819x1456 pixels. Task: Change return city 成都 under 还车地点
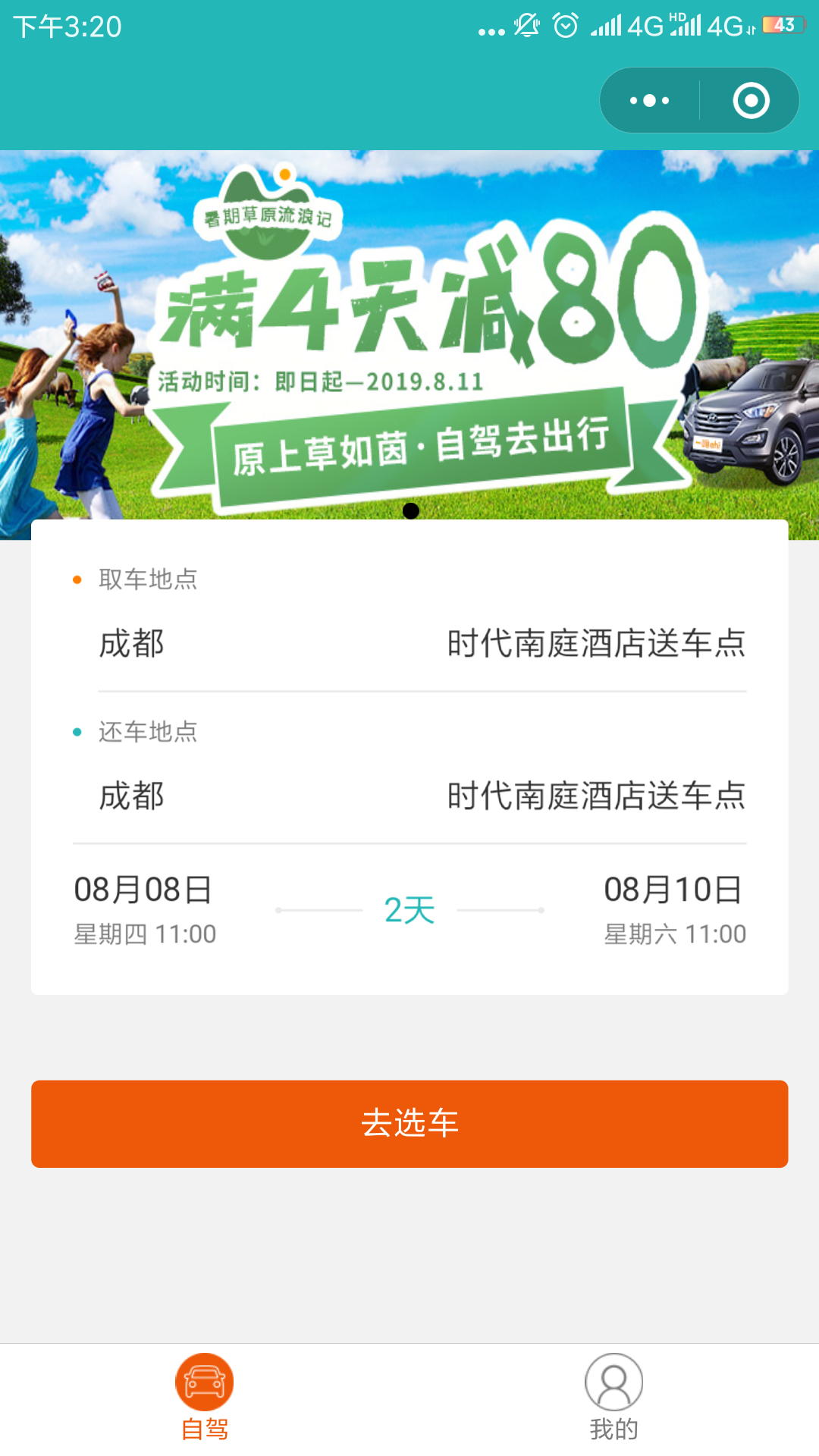[x=132, y=796]
